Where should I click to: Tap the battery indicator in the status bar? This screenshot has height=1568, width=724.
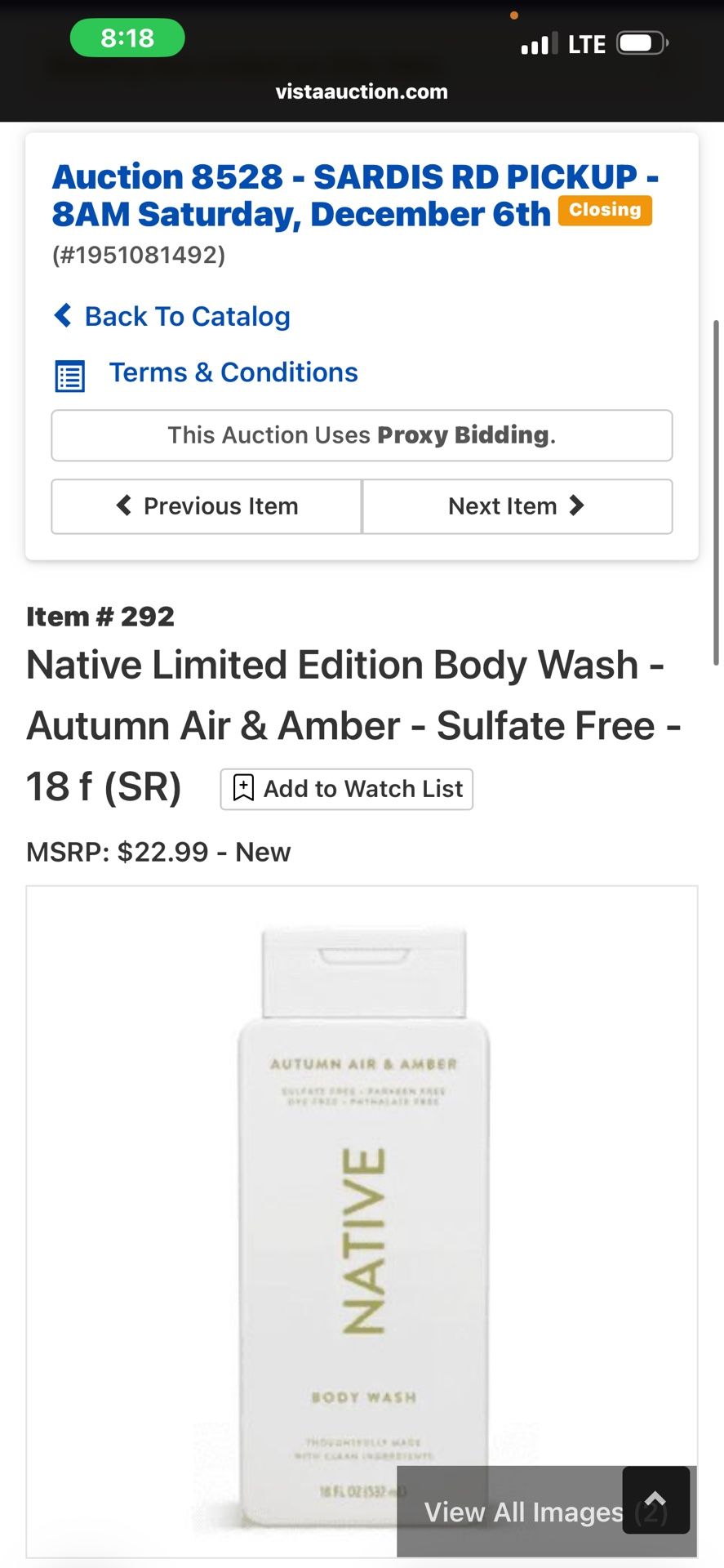(640, 42)
